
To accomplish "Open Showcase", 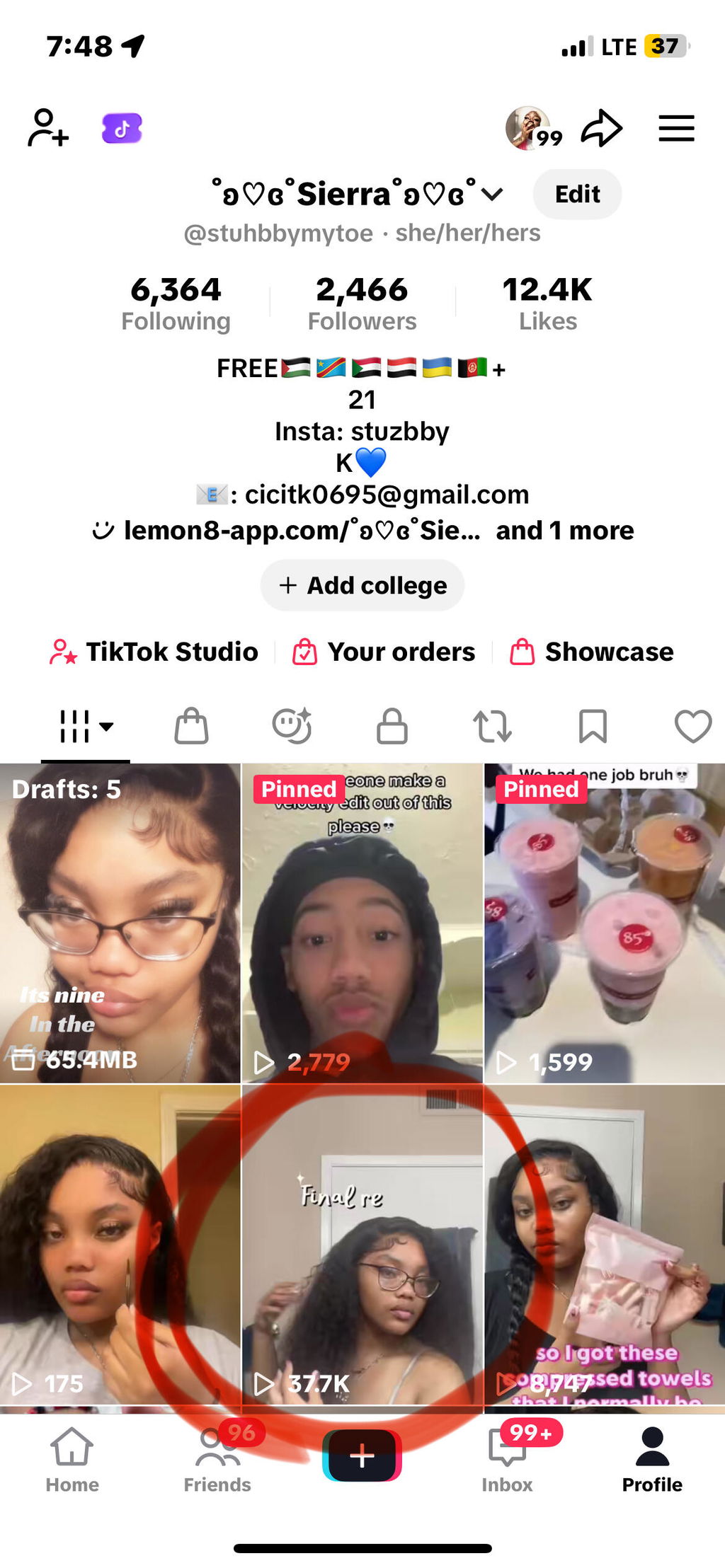I will tap(592, 652).
